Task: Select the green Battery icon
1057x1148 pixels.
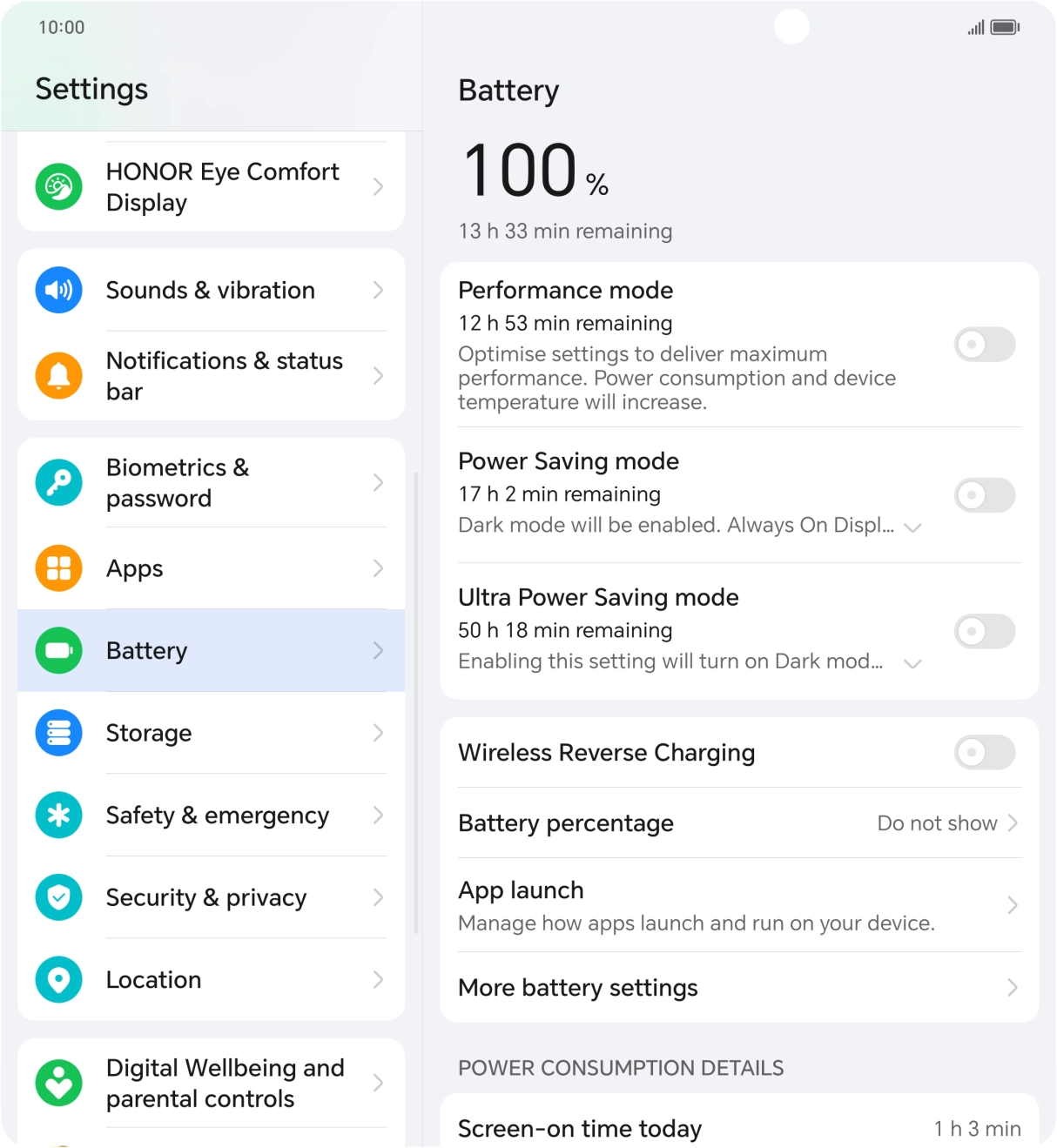Action: click(57, 650)
